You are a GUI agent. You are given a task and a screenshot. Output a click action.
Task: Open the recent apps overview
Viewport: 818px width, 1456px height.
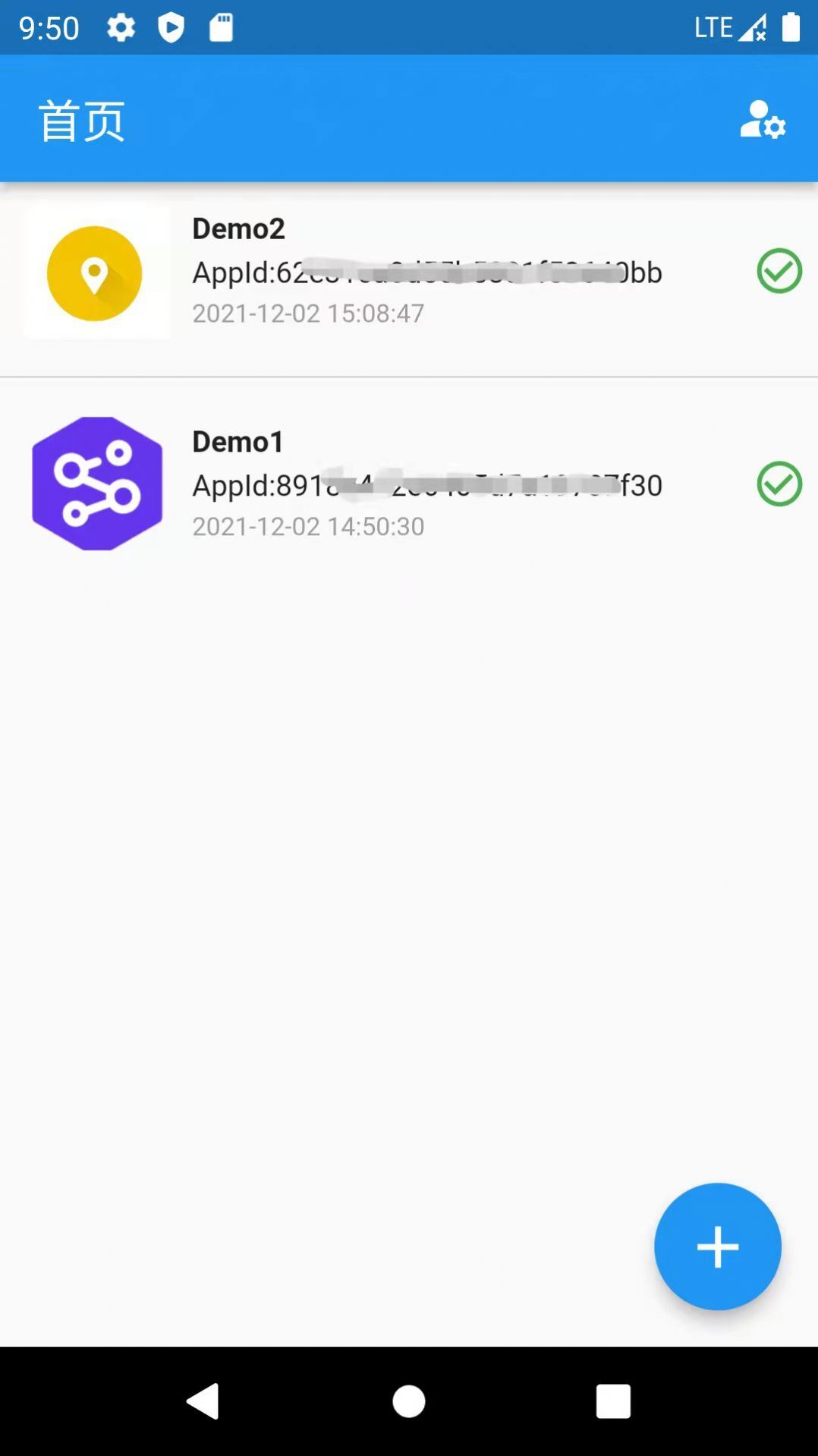613,1401
